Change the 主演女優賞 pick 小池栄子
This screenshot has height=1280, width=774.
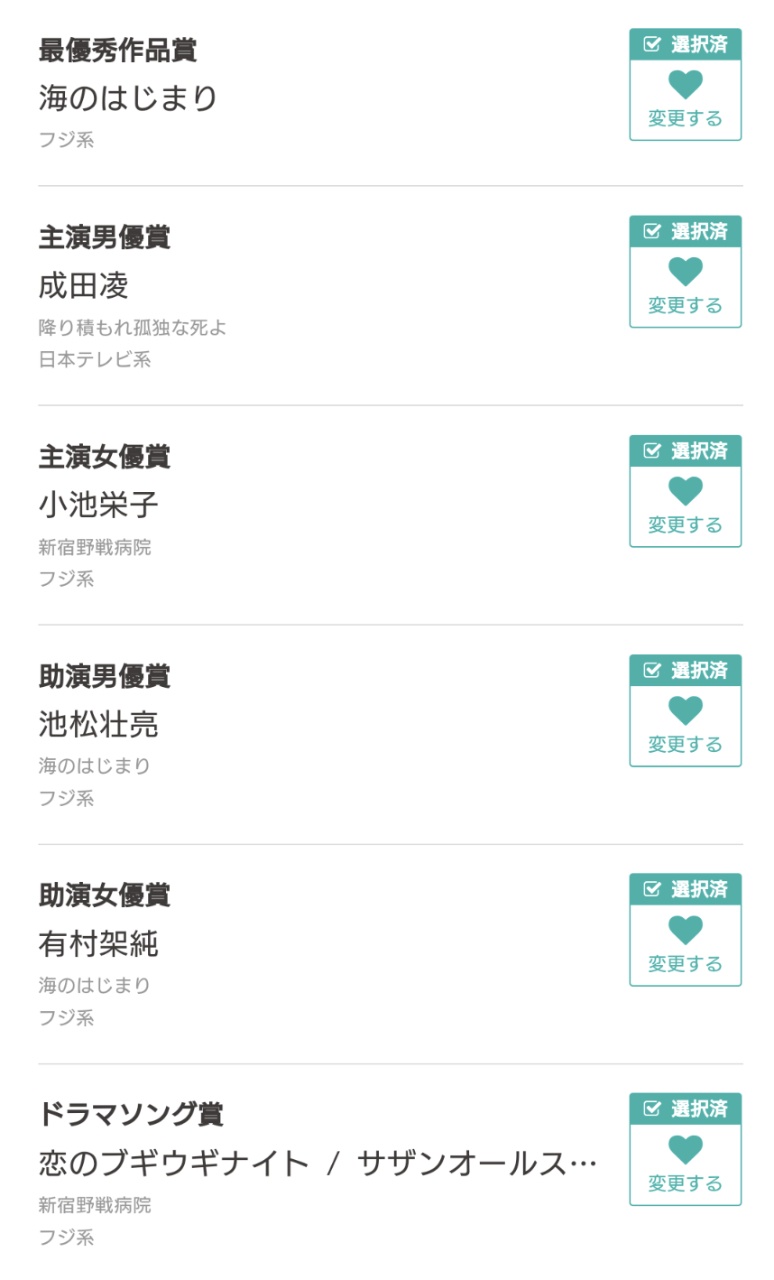[685, 507]
